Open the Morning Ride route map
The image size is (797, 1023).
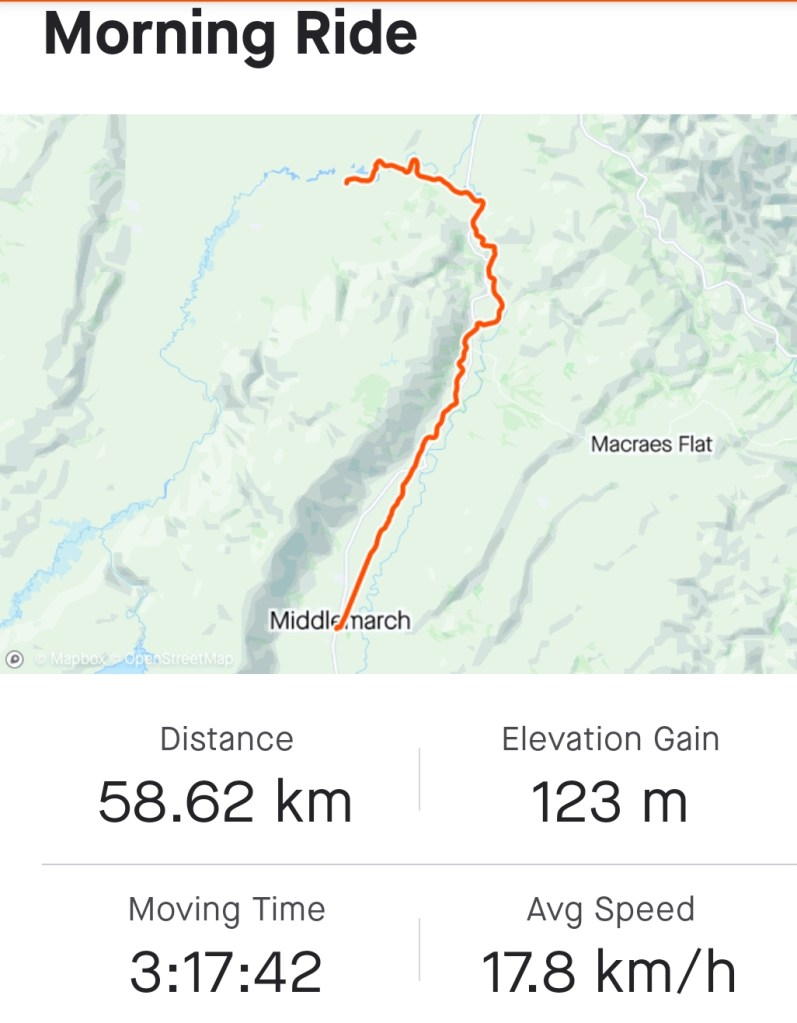tap(398, 393)
